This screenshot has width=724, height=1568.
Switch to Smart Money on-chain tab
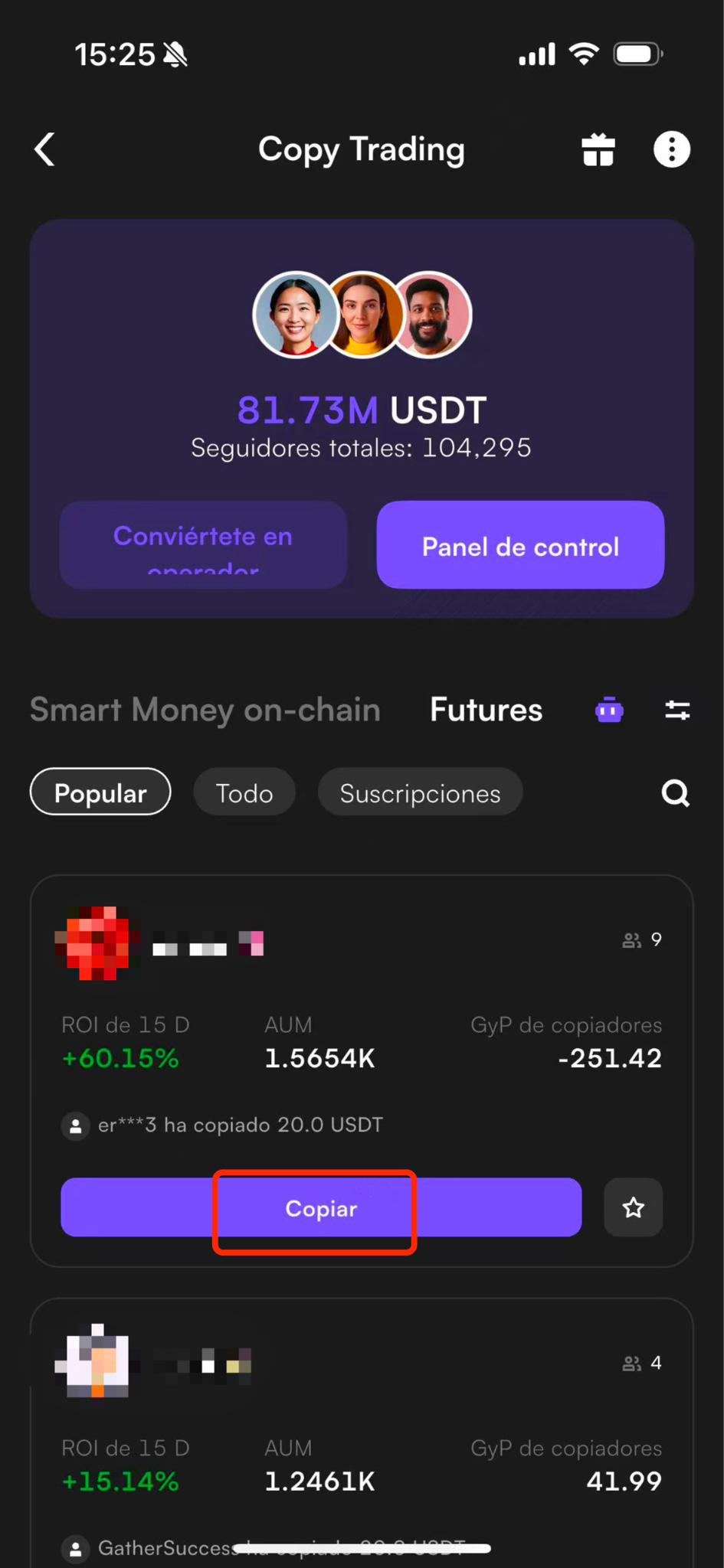pos(205,710)
